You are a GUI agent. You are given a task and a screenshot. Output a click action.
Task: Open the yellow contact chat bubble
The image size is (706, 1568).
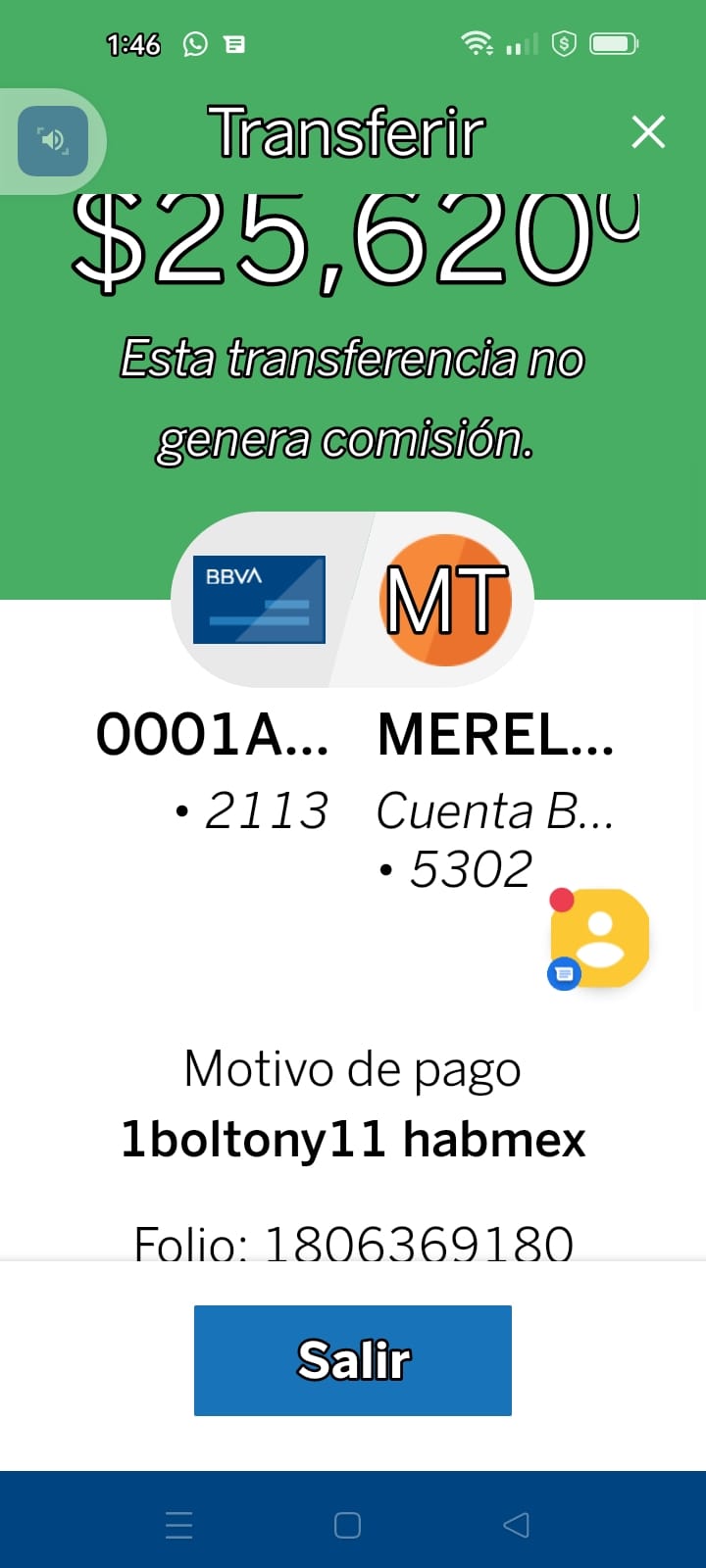click(600, 938)
